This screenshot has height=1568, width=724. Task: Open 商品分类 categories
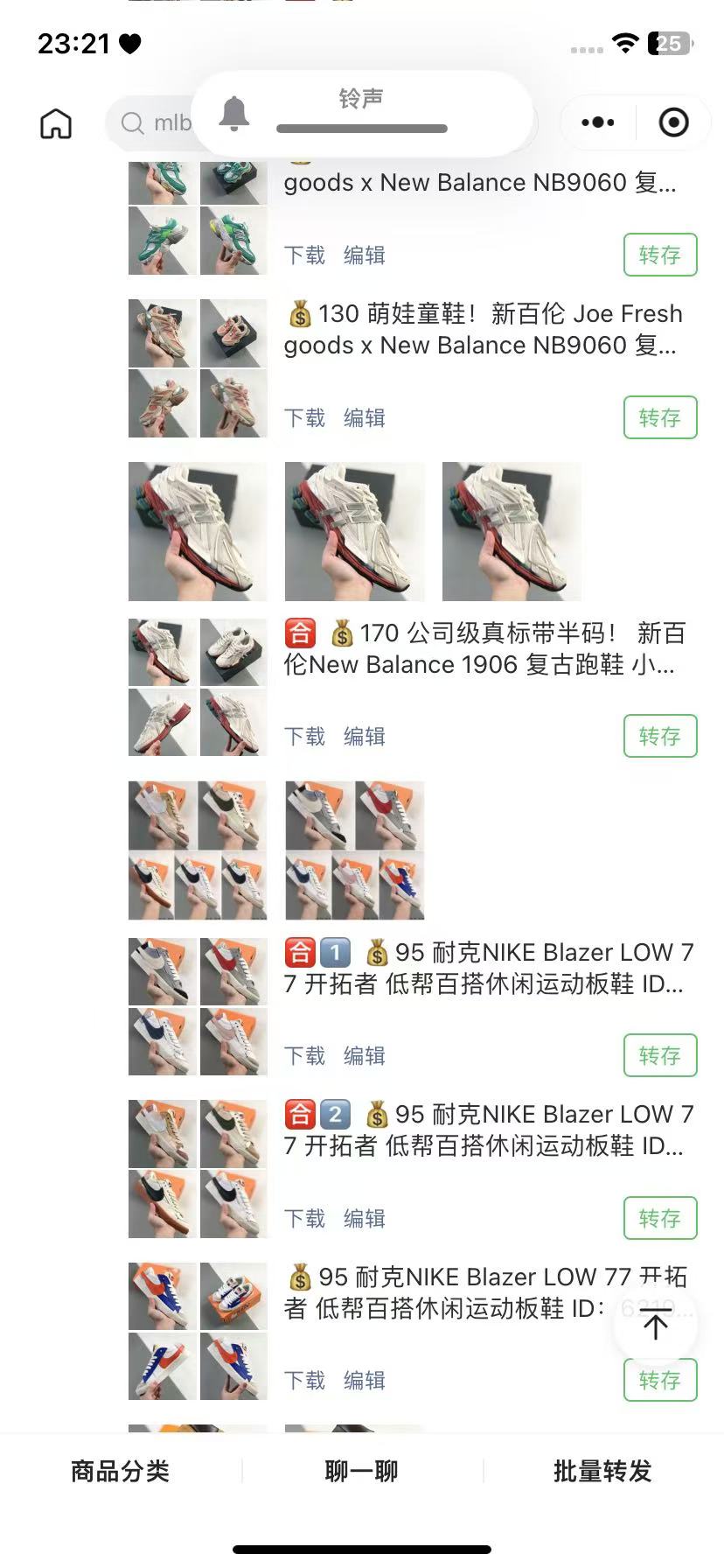(x=120, y=1471)
